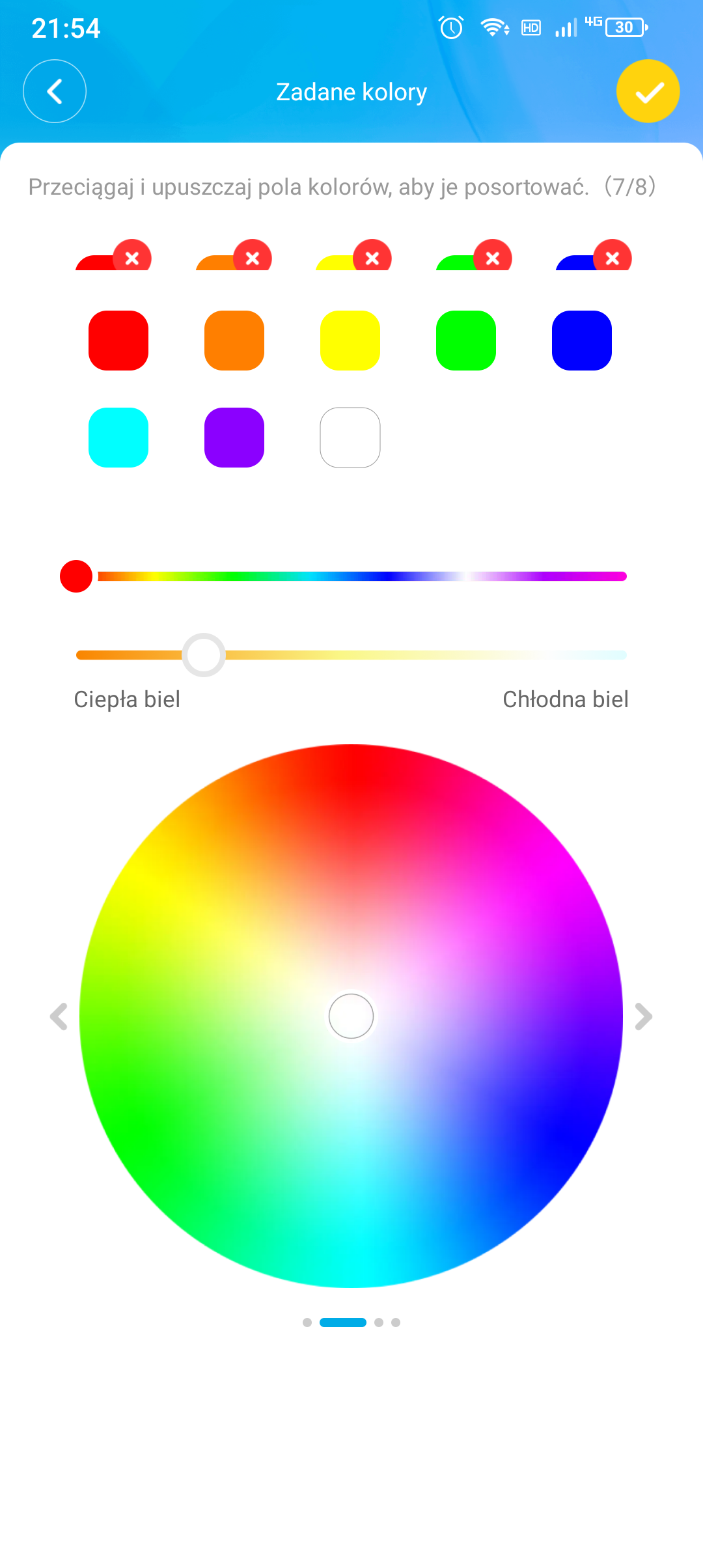Select the purple color swatch
The height and width of the screenshot is (1568, 703).
(234, 438)
